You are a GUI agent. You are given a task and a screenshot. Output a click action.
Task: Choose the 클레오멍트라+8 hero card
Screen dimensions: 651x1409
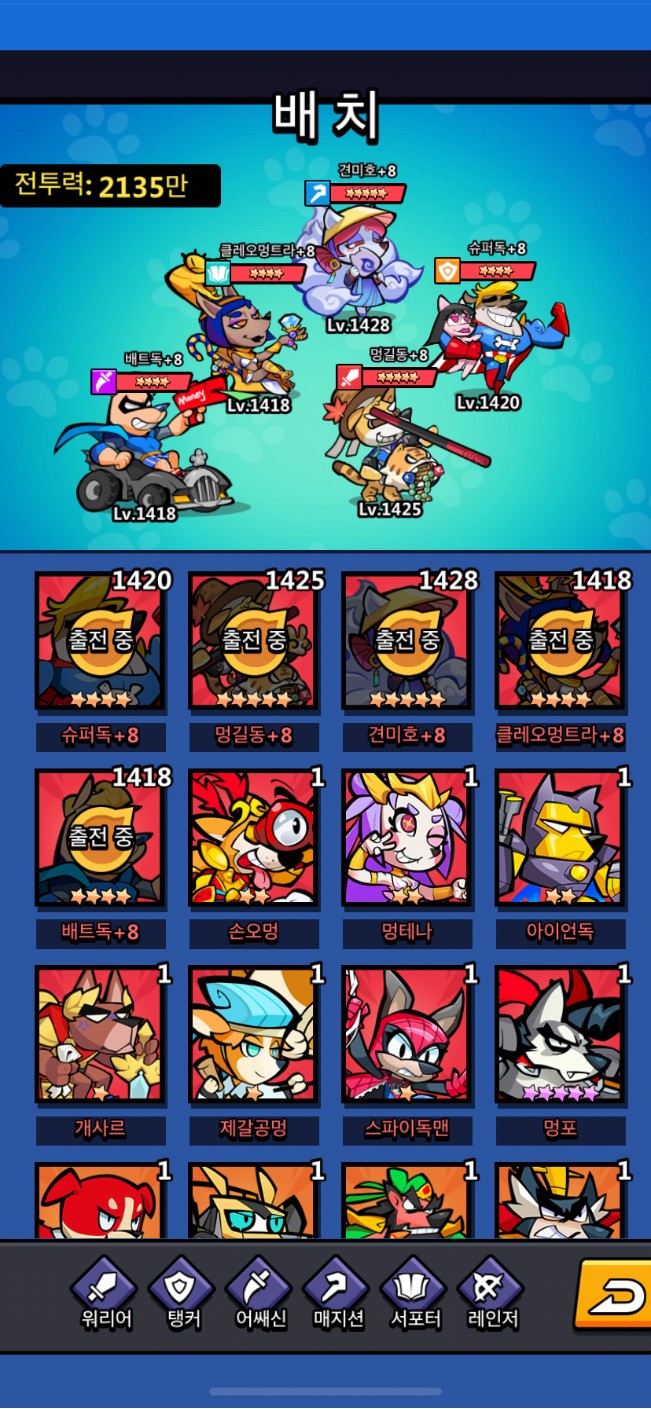560,640
